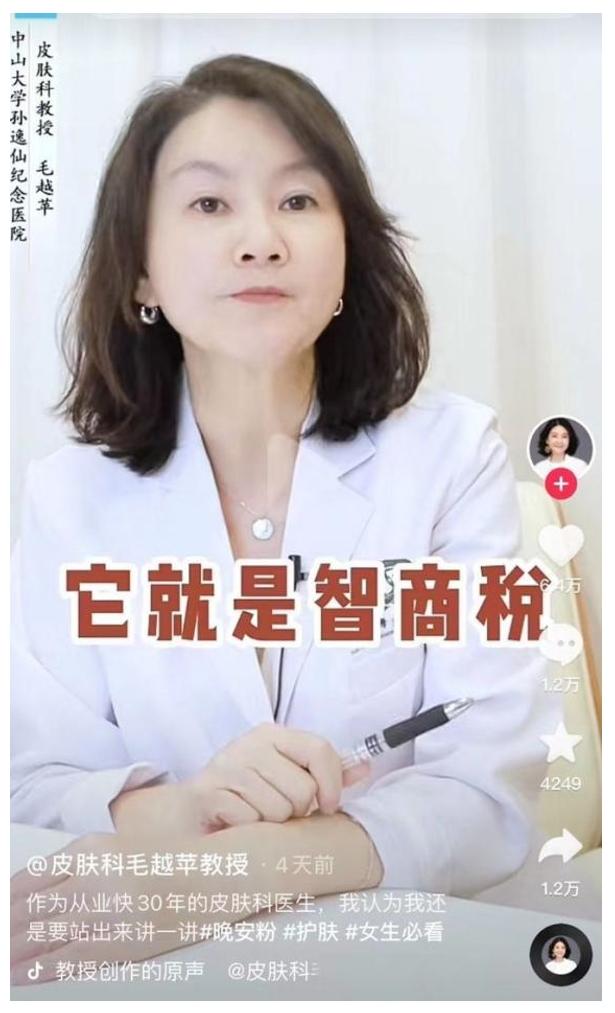Open the creator's profile avatar on the right

[560, 445]
